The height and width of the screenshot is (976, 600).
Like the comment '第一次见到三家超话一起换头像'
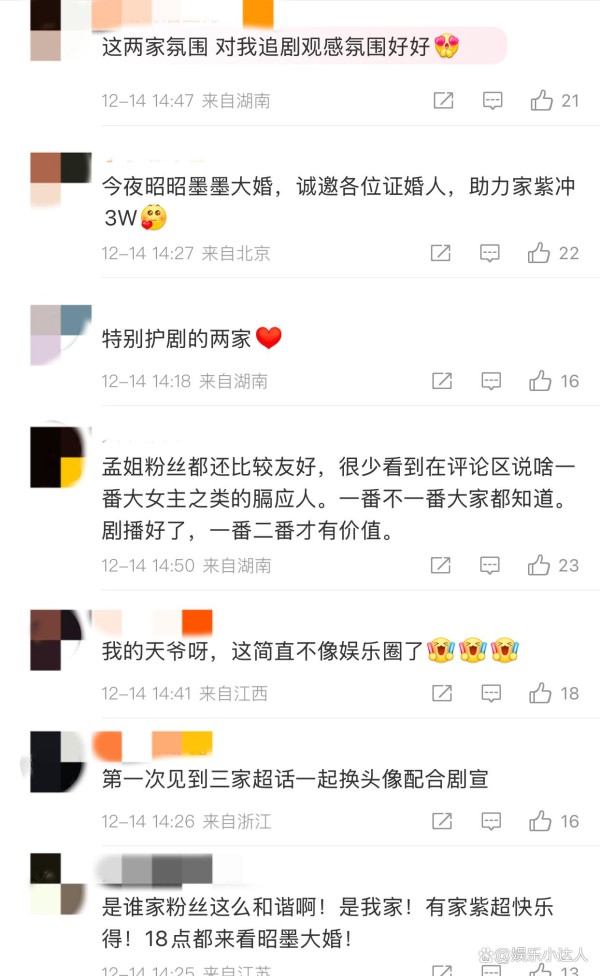click(541, 821)
